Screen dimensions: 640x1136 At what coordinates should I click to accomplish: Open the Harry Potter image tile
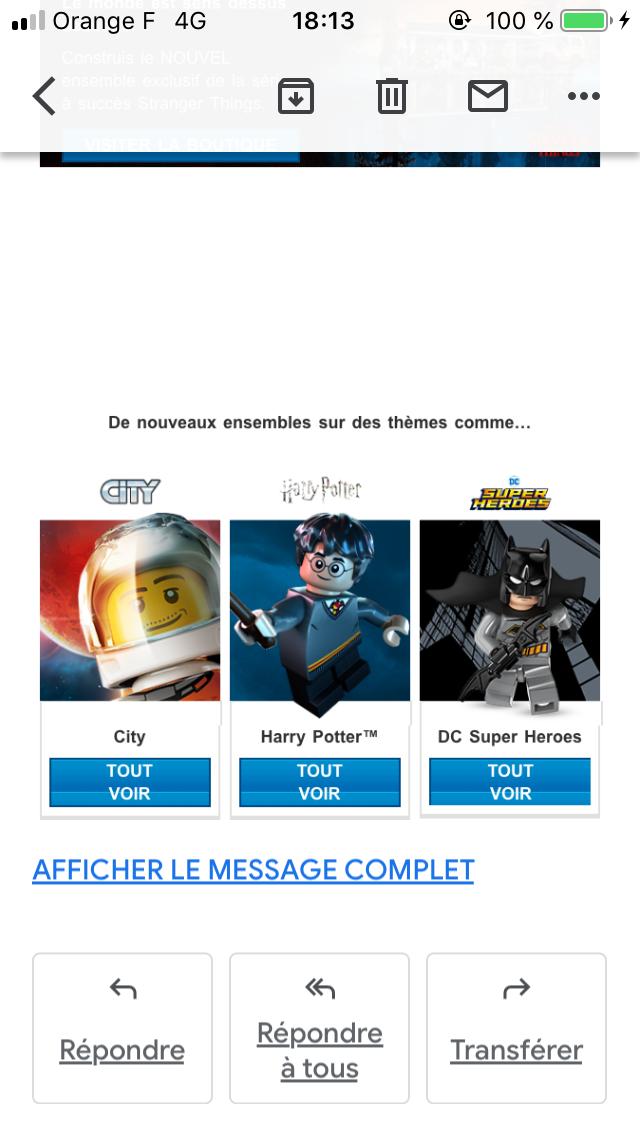tap(320, 610)
